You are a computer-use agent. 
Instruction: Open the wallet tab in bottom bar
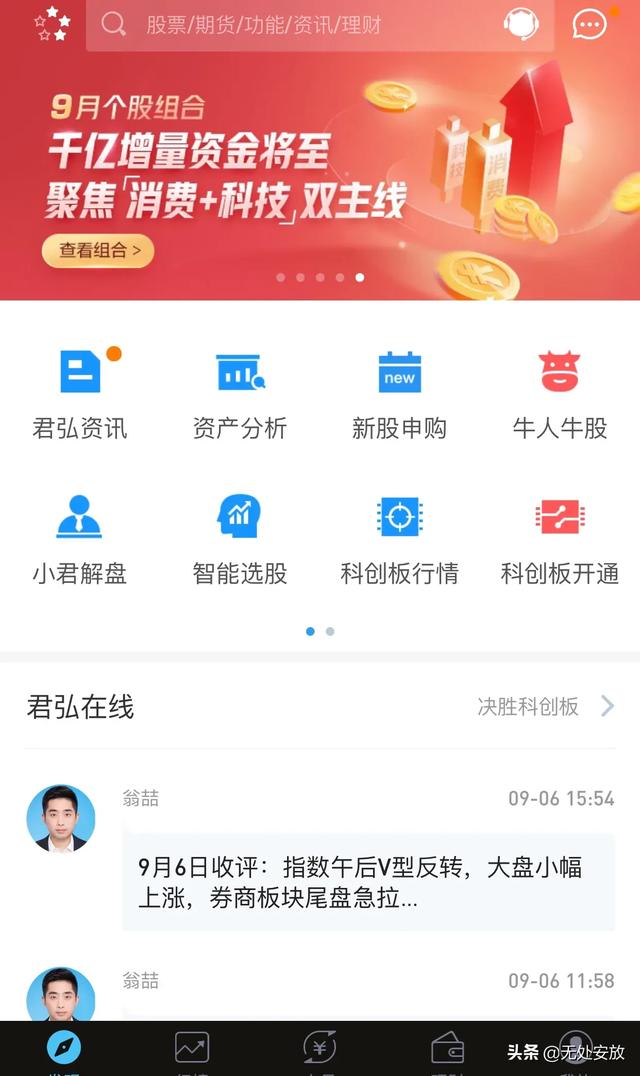[x=447, y=1048]
